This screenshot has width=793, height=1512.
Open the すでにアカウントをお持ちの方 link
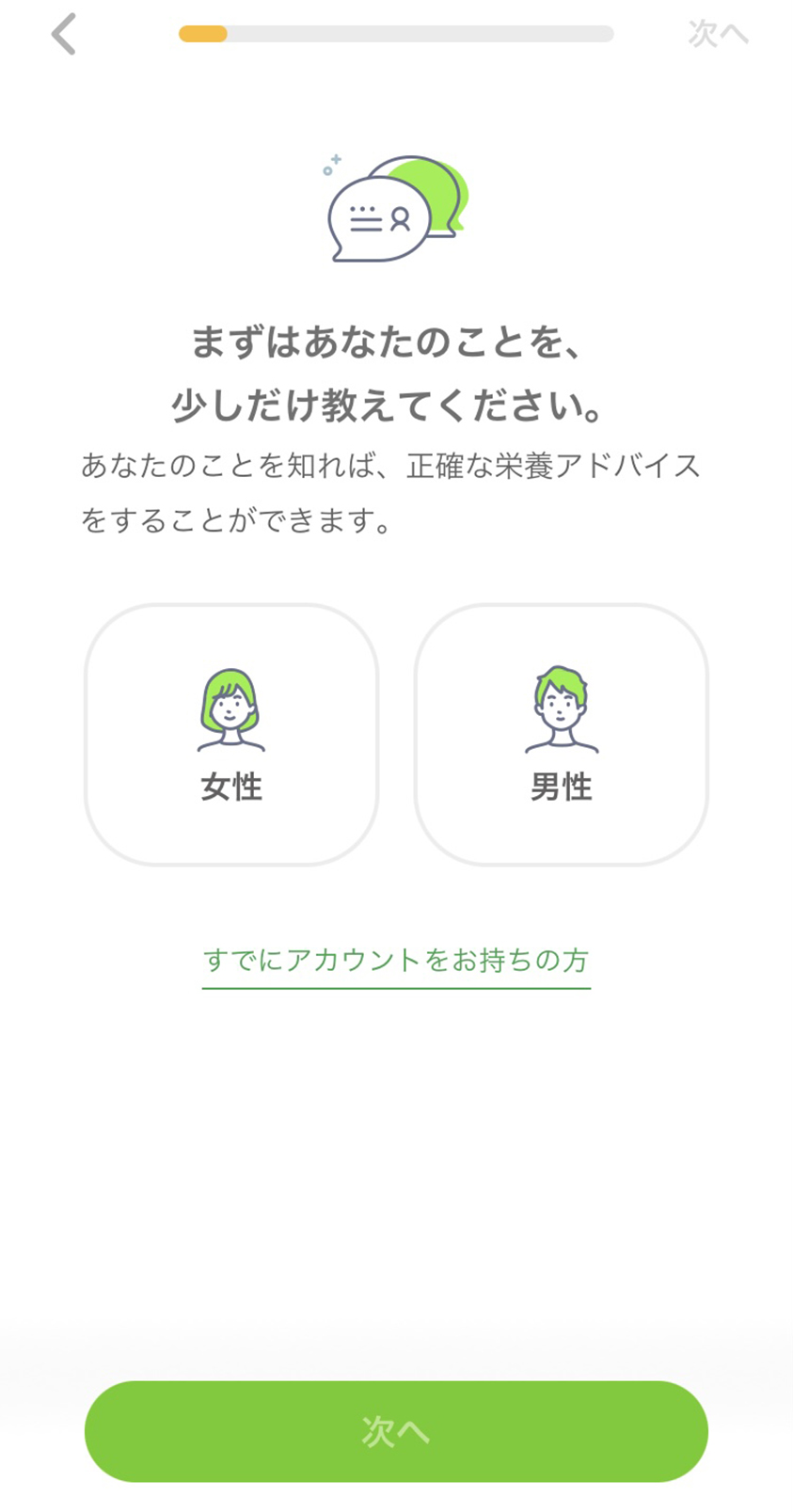coord(396,961)
